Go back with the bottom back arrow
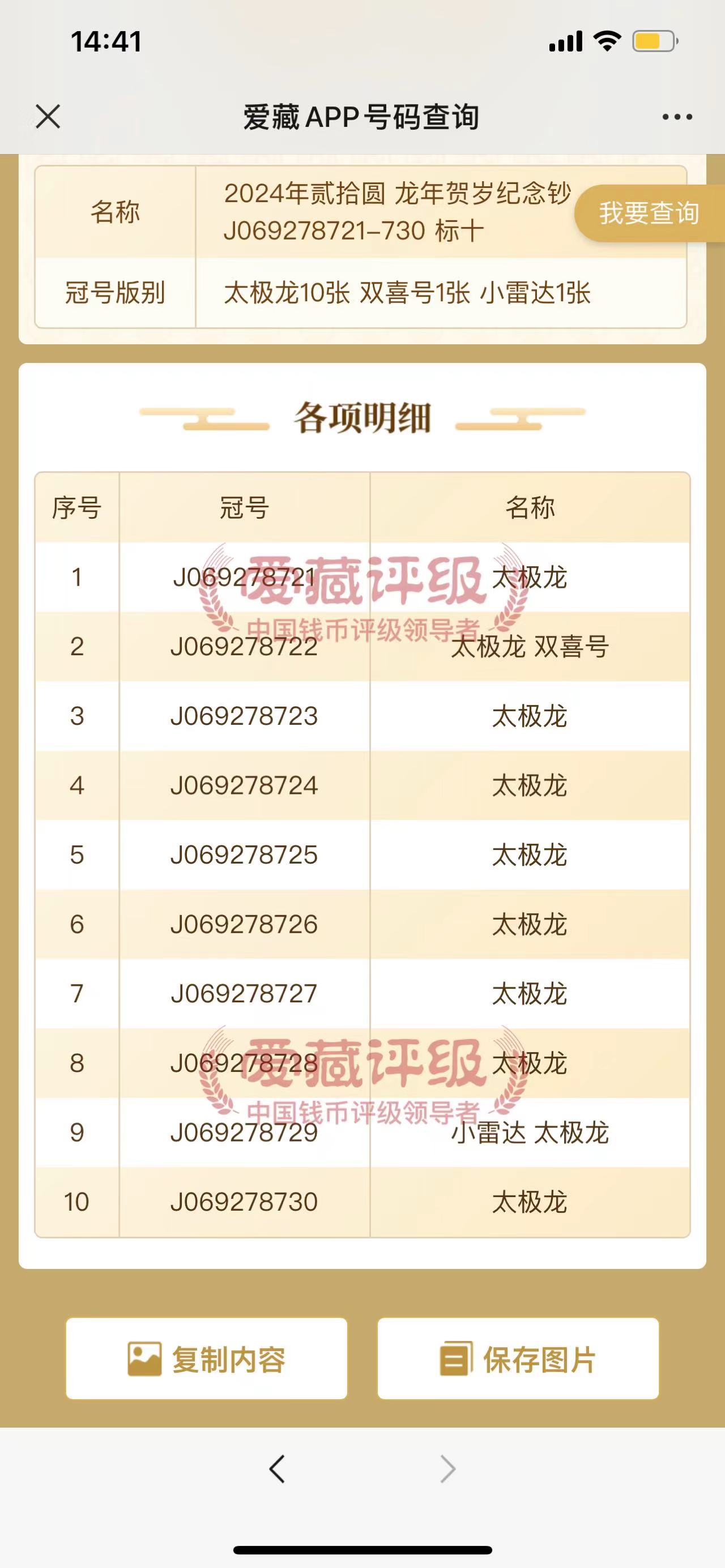This screenshot has width=725, height=1568. (x=277, y=1469)
